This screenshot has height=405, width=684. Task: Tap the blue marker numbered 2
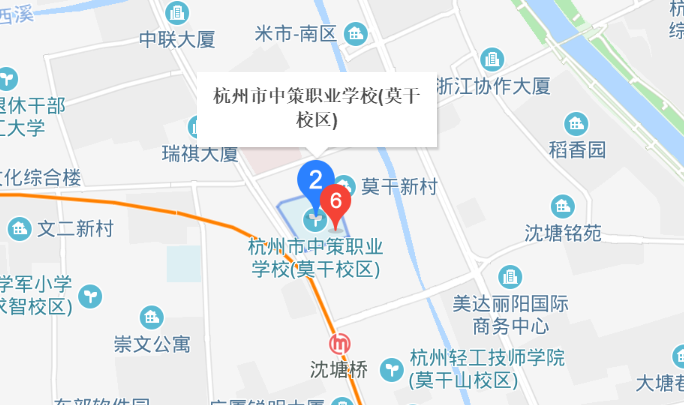(316, 180)
